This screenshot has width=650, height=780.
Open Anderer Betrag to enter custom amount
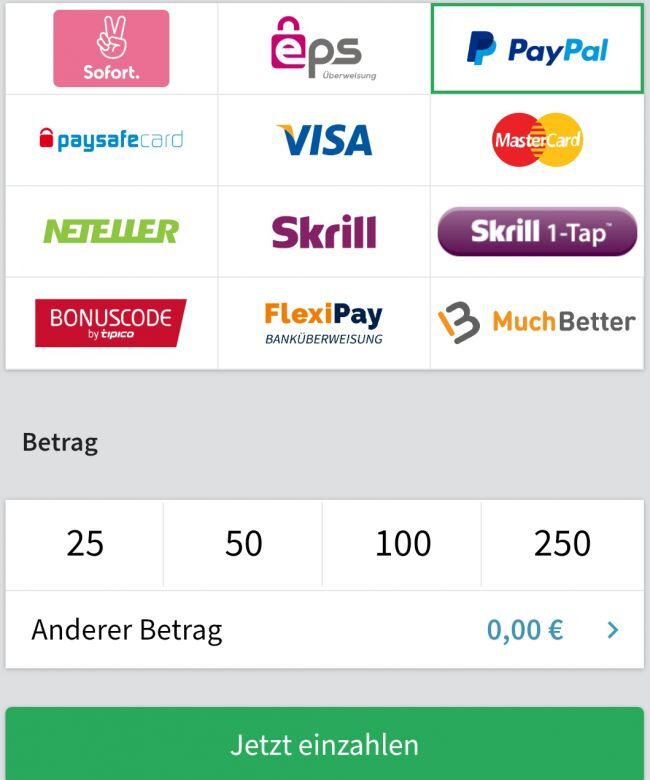(x=324, y=630)
